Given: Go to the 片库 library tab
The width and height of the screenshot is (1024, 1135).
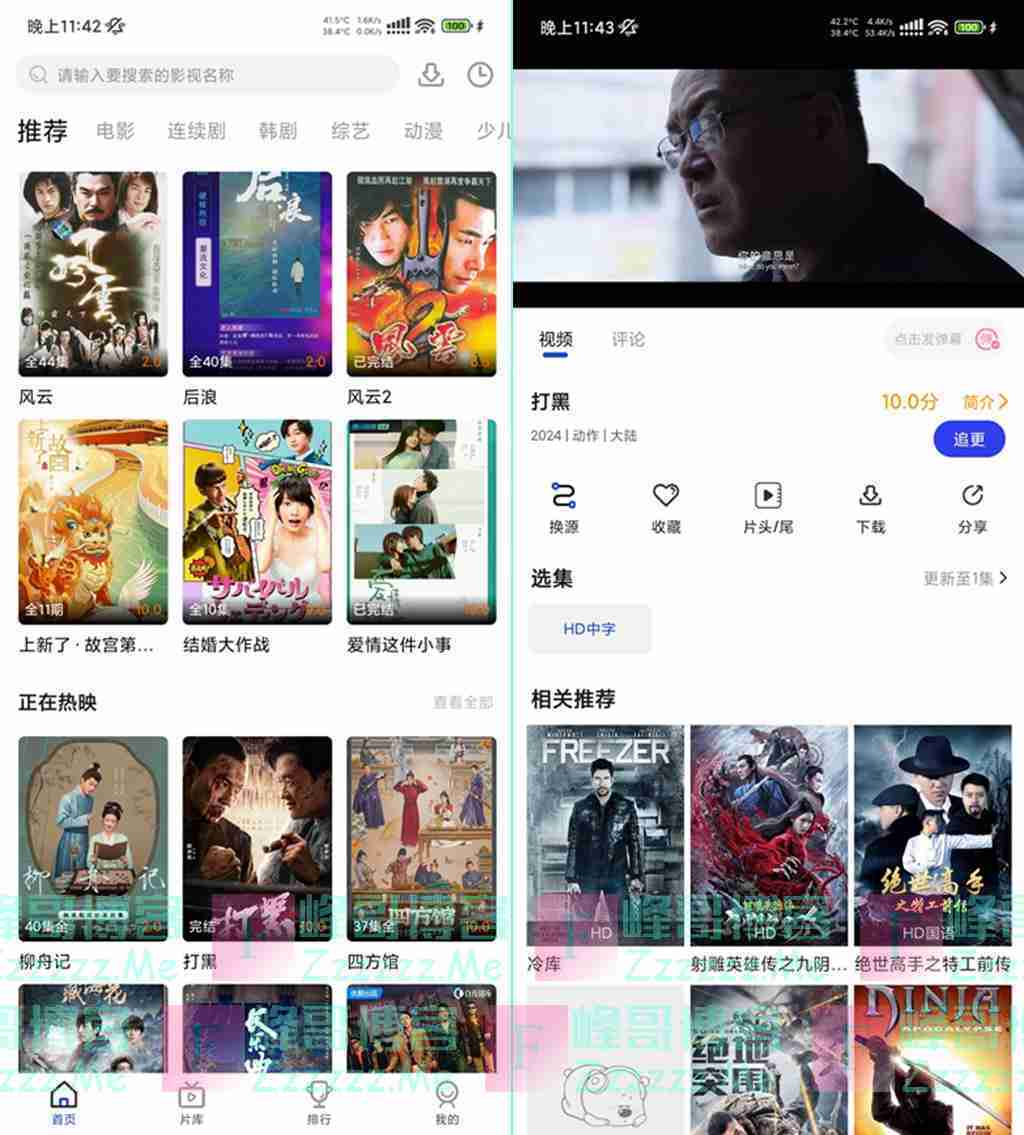Looking at the screenshot, I should point(191,1102).
